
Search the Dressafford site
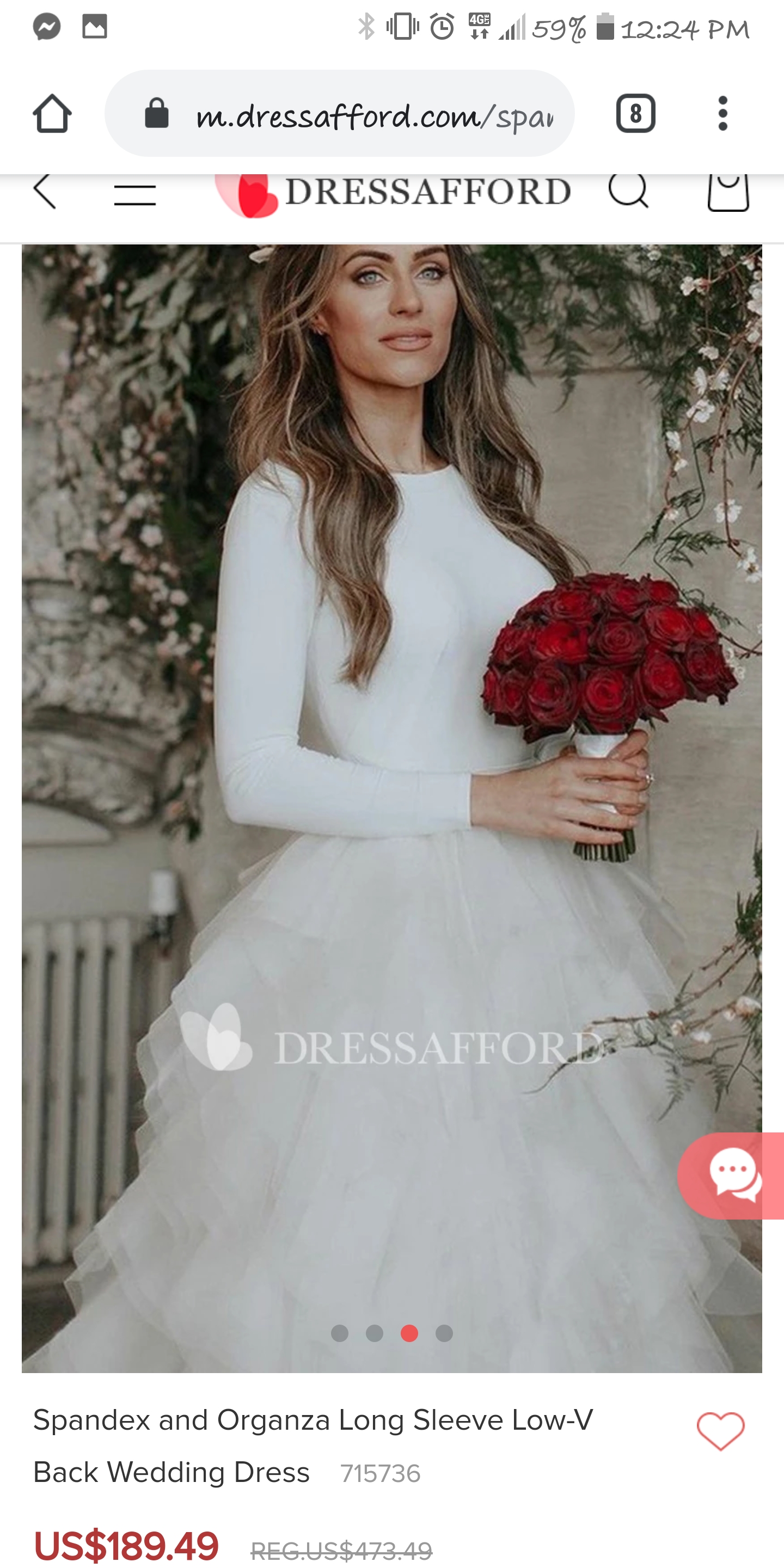[x=628, y=191]
